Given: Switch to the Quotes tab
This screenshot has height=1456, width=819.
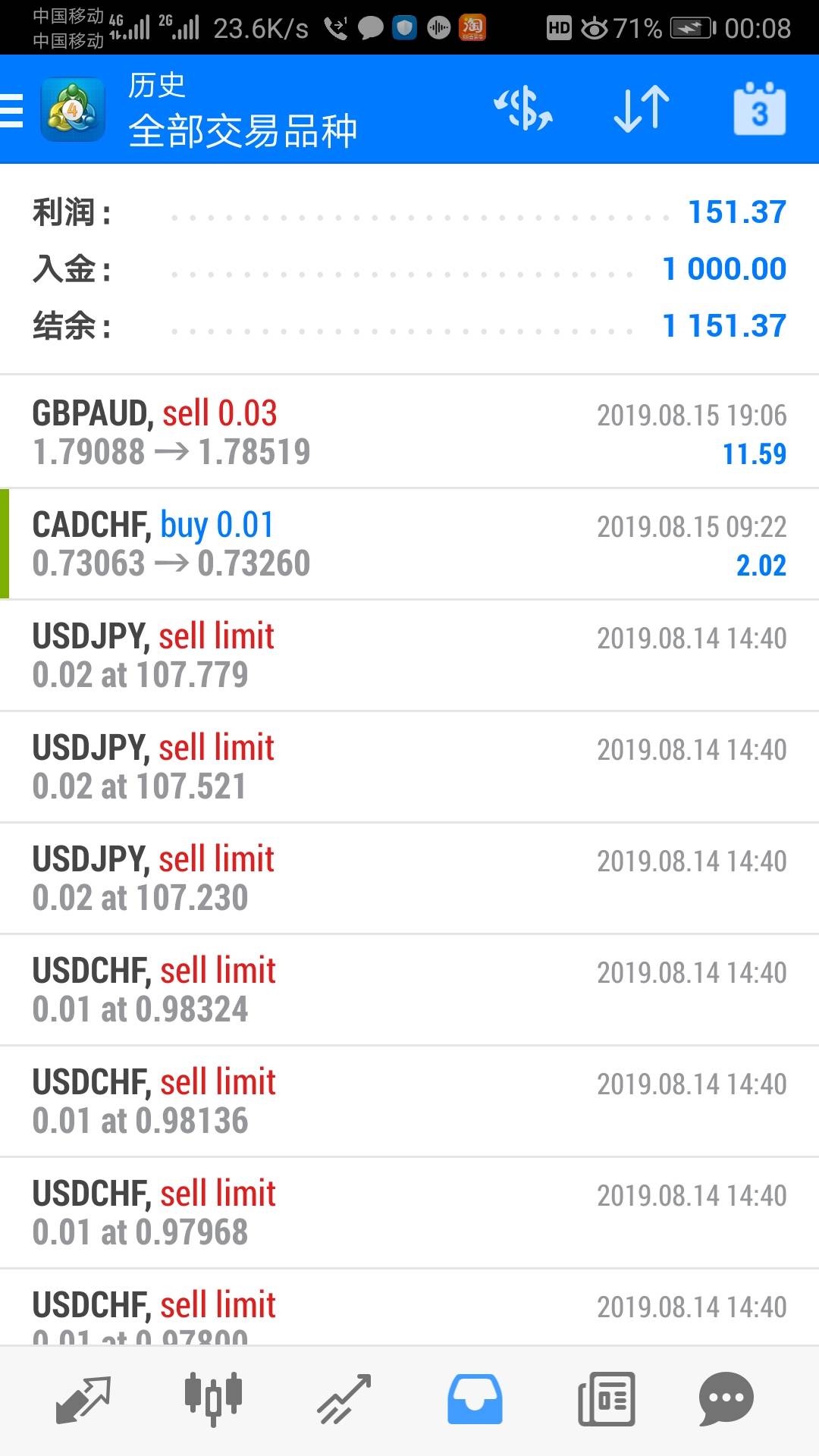Looking at the screenshot, I should tap(83, 1399).
